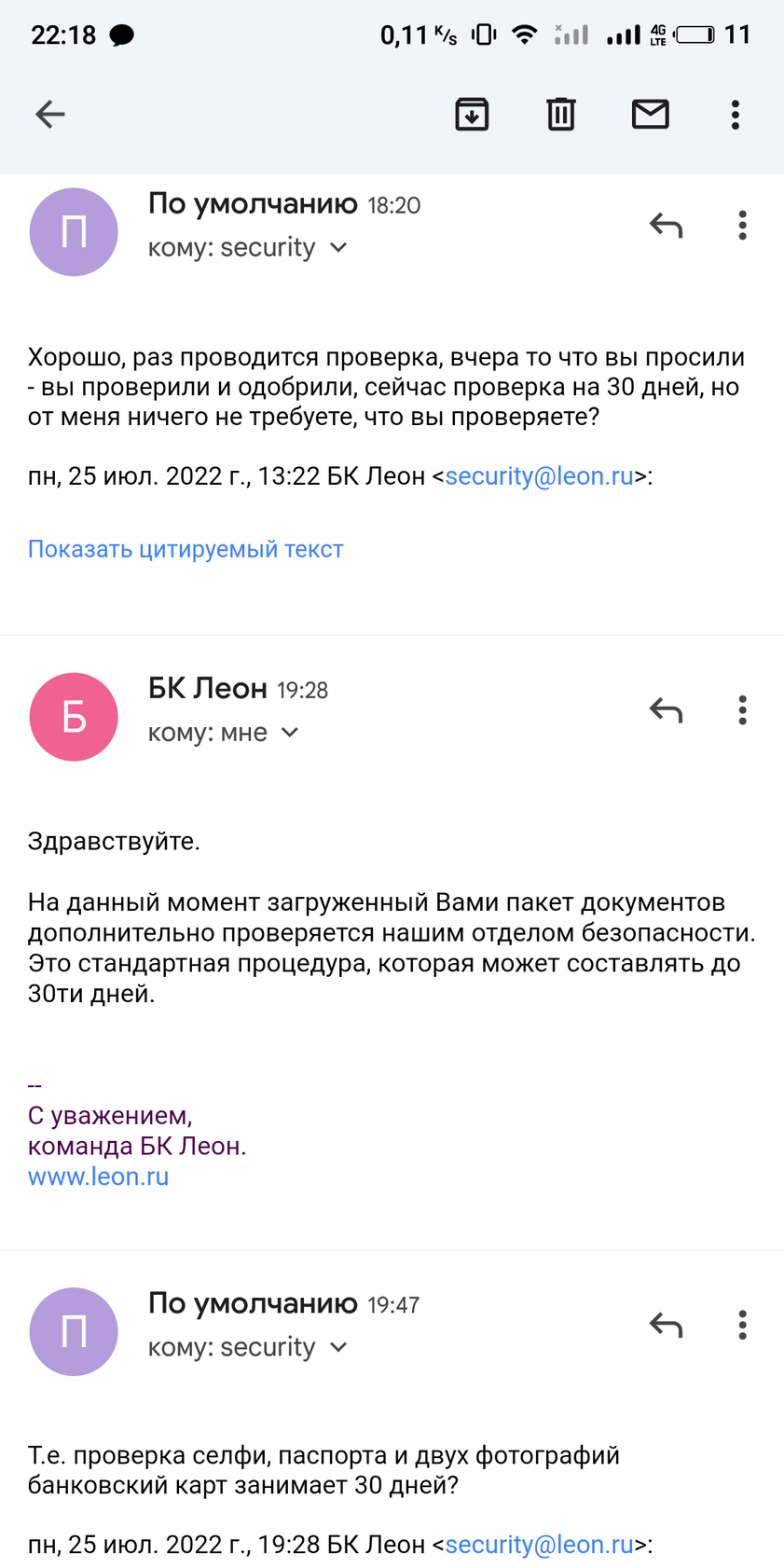Reply to БК Леон's 19:28 message
Screen dimensions: 784x1568
[666, 710]
